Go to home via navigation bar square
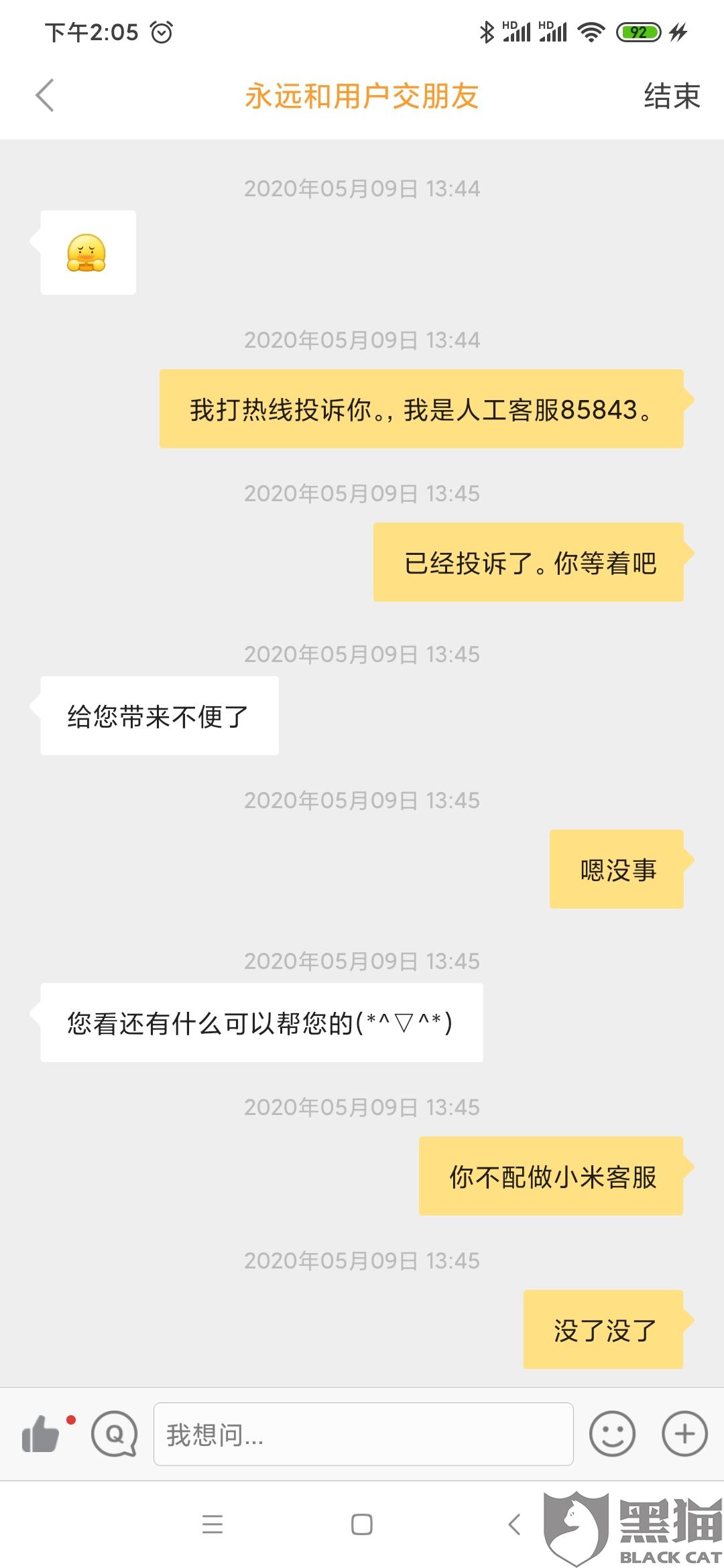This screenshot has width=724, height=1568. point(362,1524)
